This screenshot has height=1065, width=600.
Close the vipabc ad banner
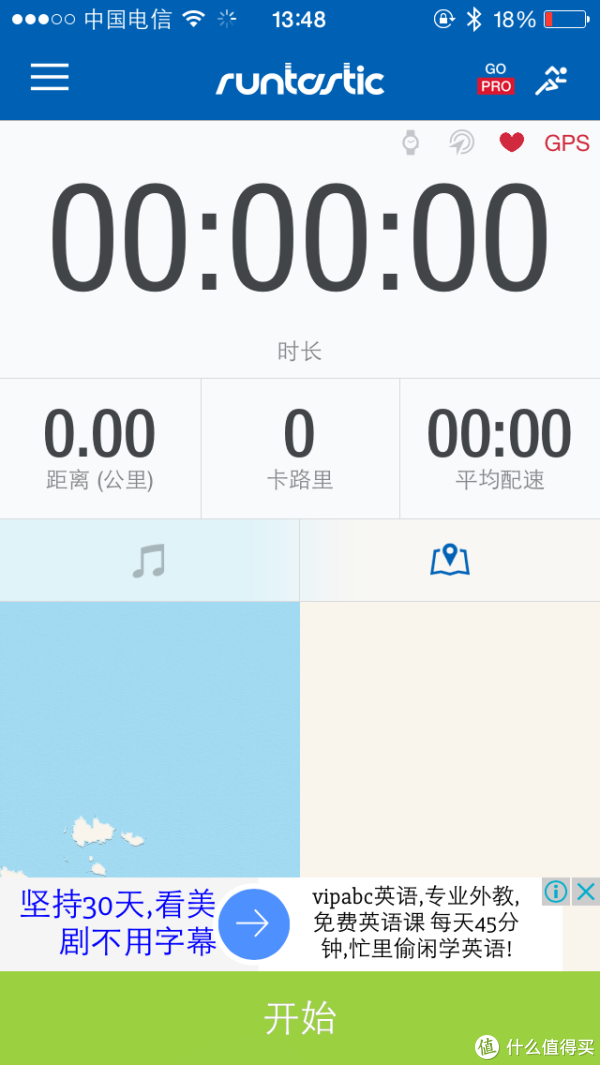[x=586, y=891]
